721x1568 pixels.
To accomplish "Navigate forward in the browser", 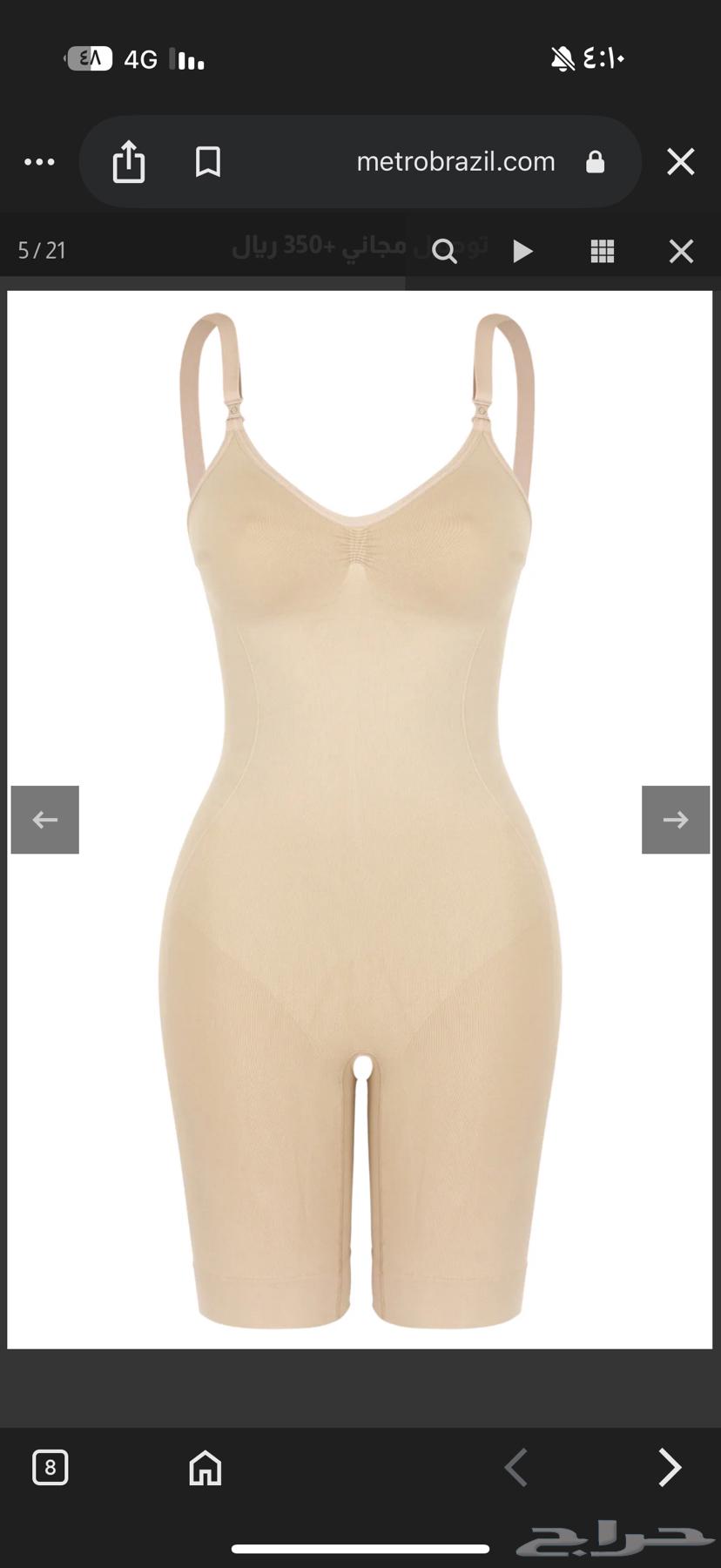I will tap(669, 1468).
